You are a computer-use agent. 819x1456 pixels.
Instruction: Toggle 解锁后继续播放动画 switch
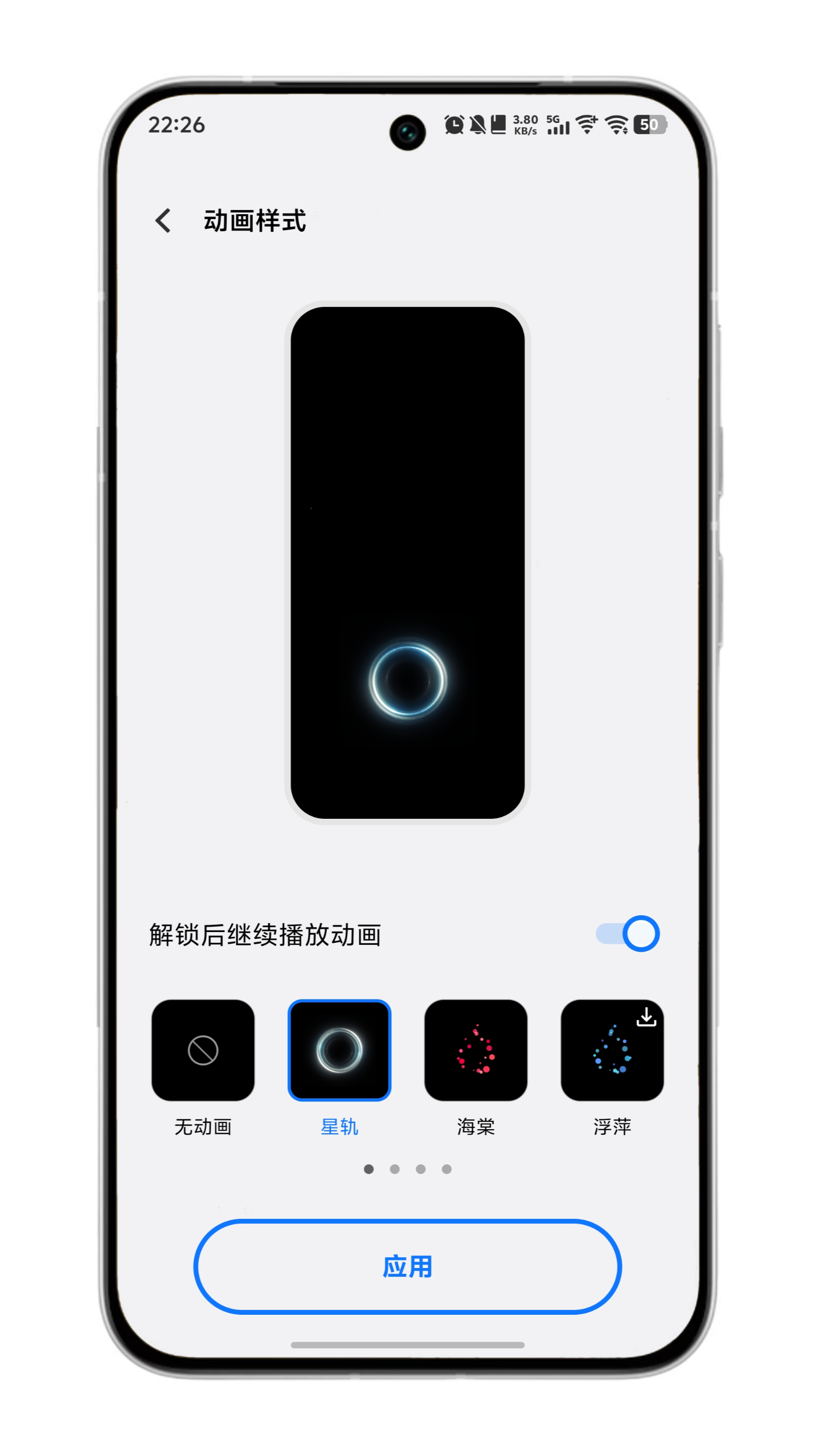(x=628, y=934)
